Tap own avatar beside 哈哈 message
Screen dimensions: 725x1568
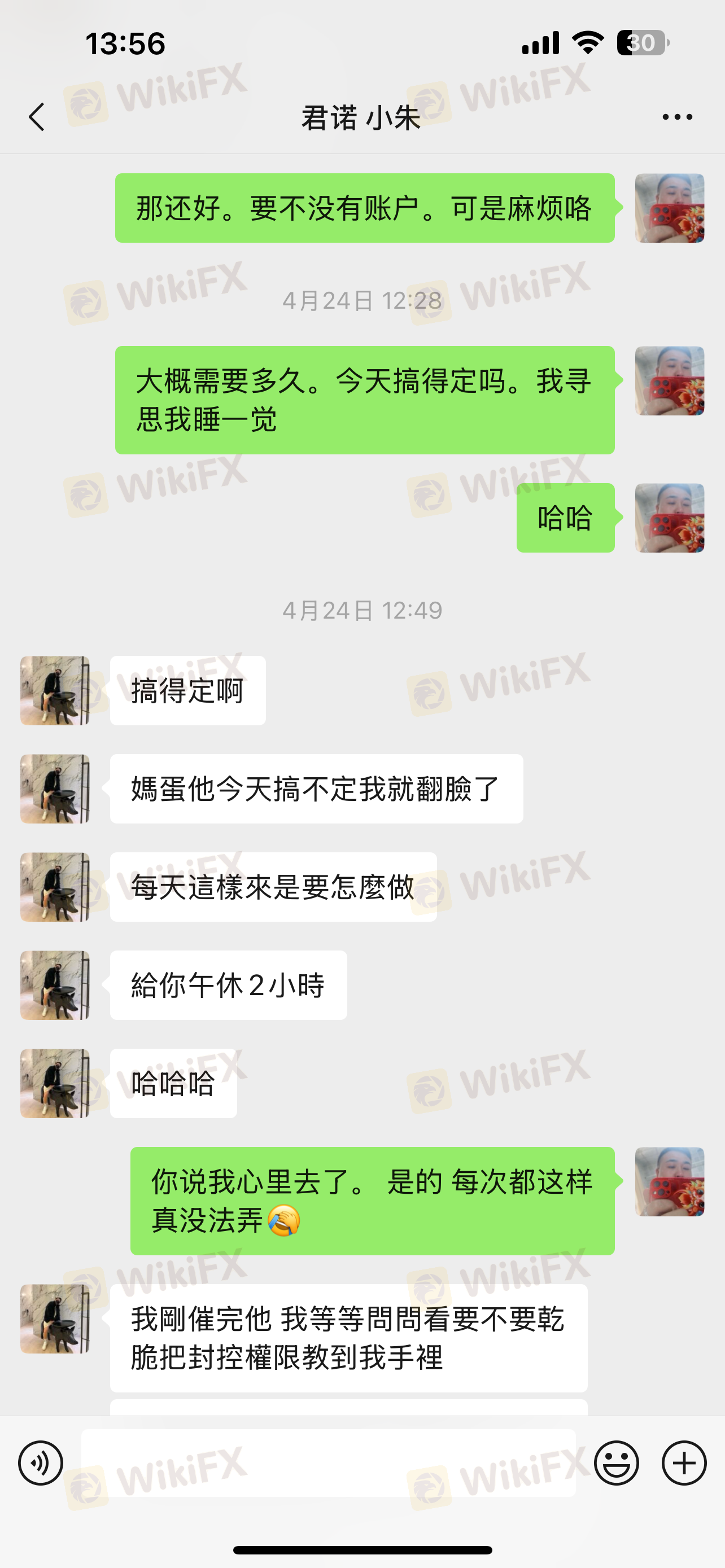click(669, 518)
